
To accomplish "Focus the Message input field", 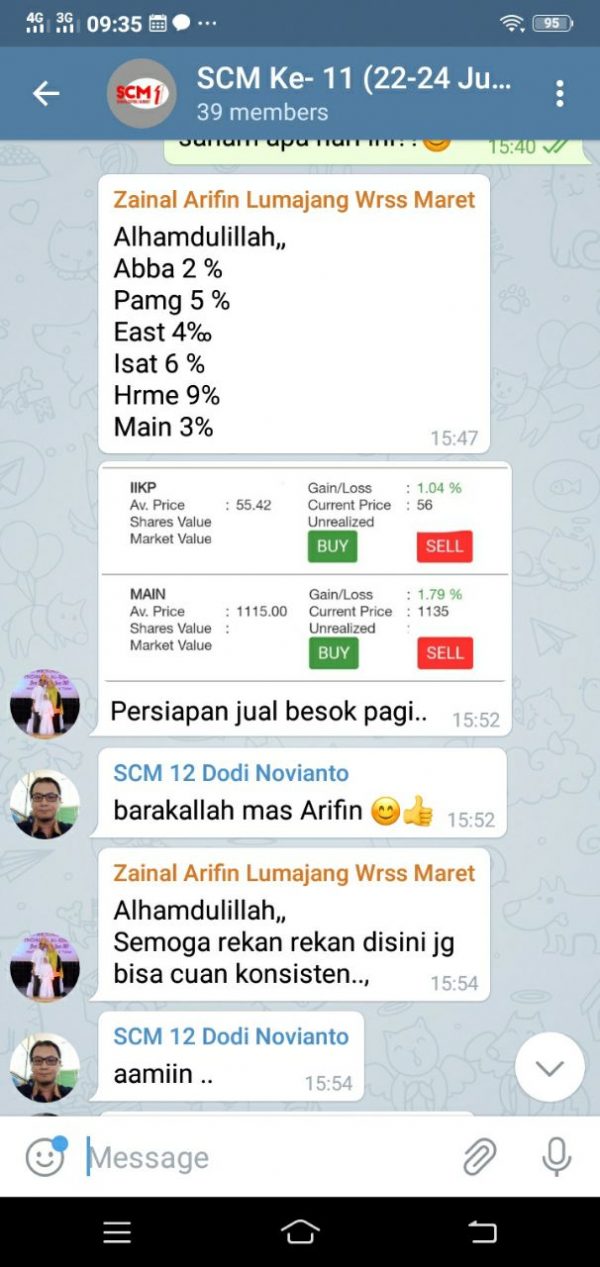I will 260,1158.
